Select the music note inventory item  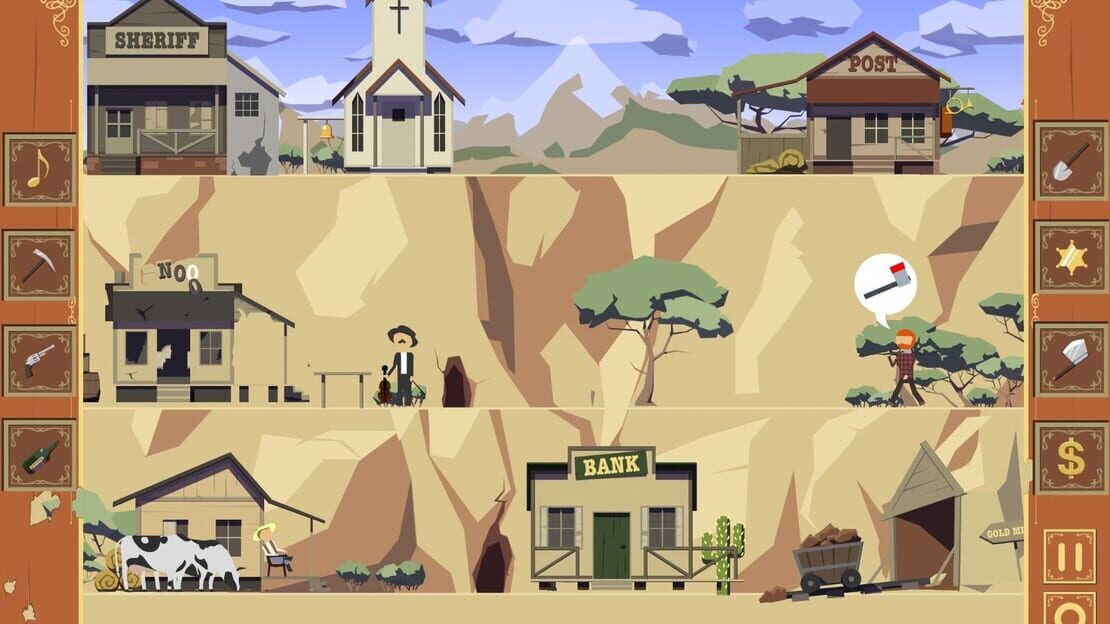coord(40,170)
